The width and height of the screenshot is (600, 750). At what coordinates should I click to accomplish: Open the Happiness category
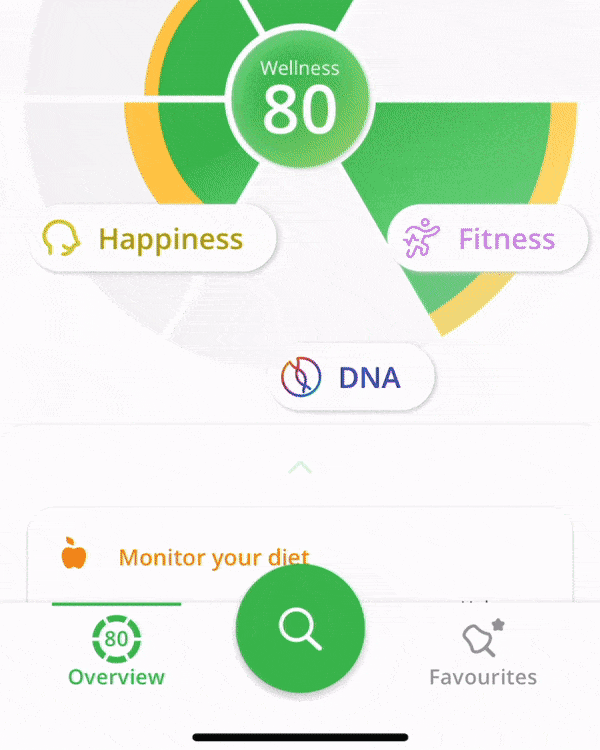[x=152, y=239]
